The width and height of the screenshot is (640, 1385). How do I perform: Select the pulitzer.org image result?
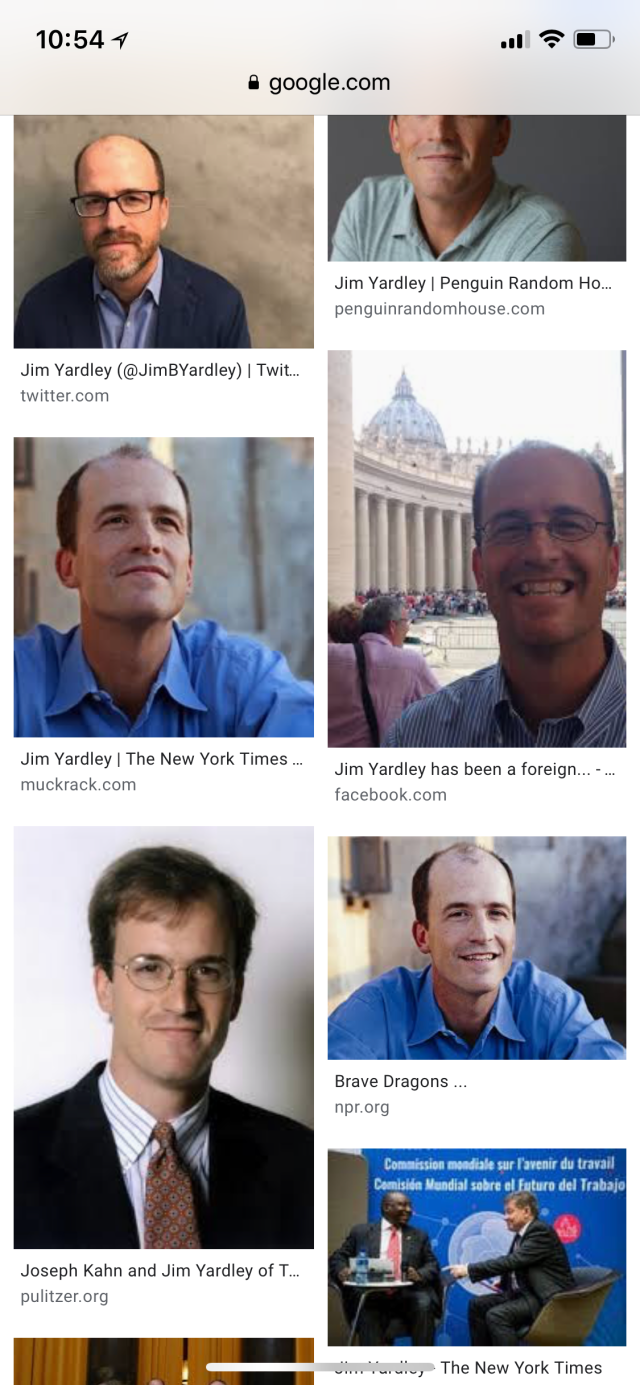[163, 1037]
